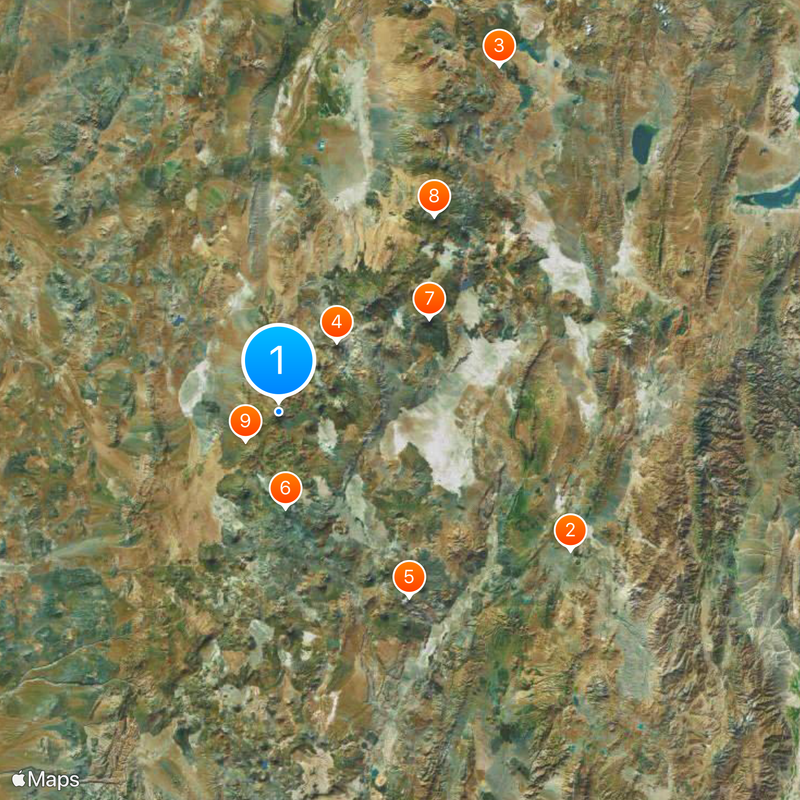The height and width of the screenshot is (800, 800).
Task: Select the large blue pin numbered 1
Action: pos(279,362)
